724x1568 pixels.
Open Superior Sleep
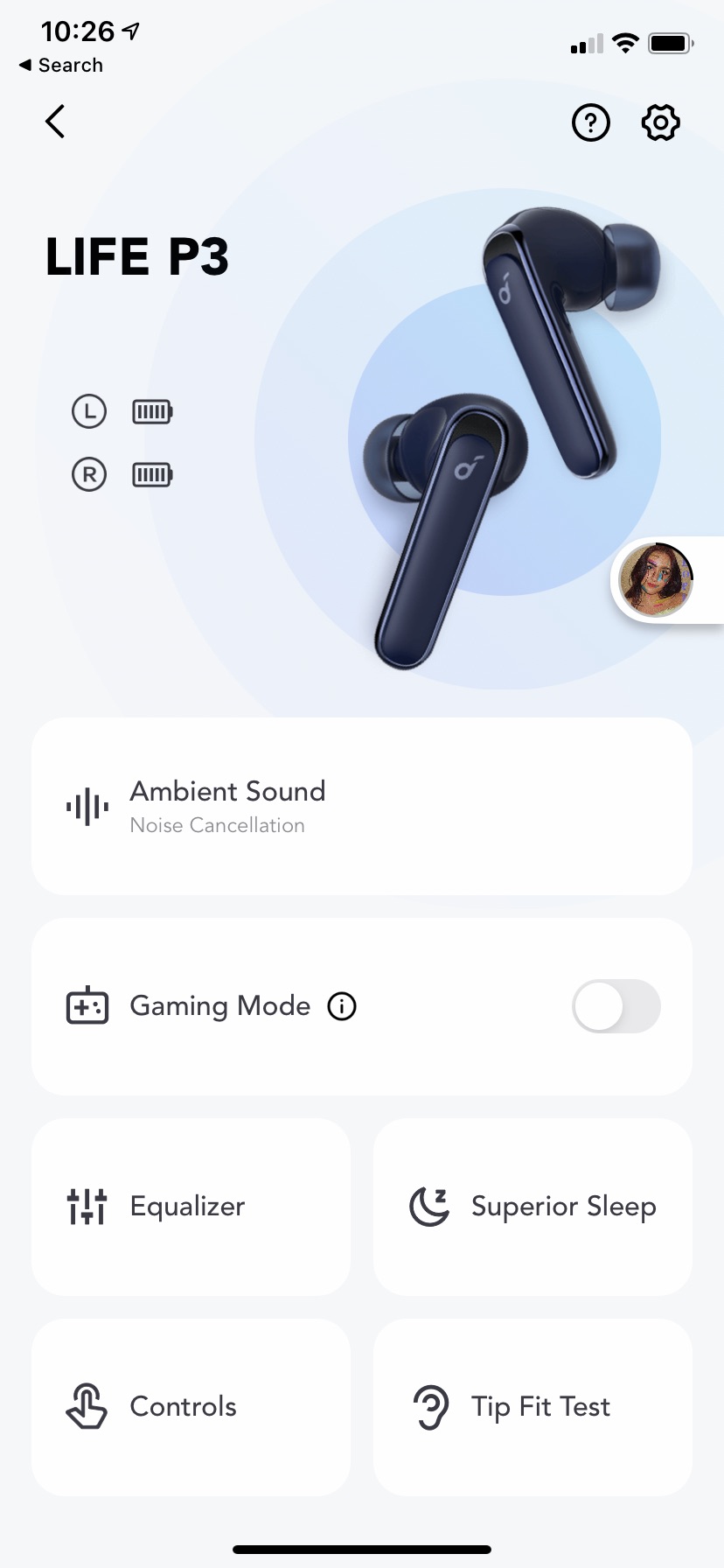pos(533,1207)
